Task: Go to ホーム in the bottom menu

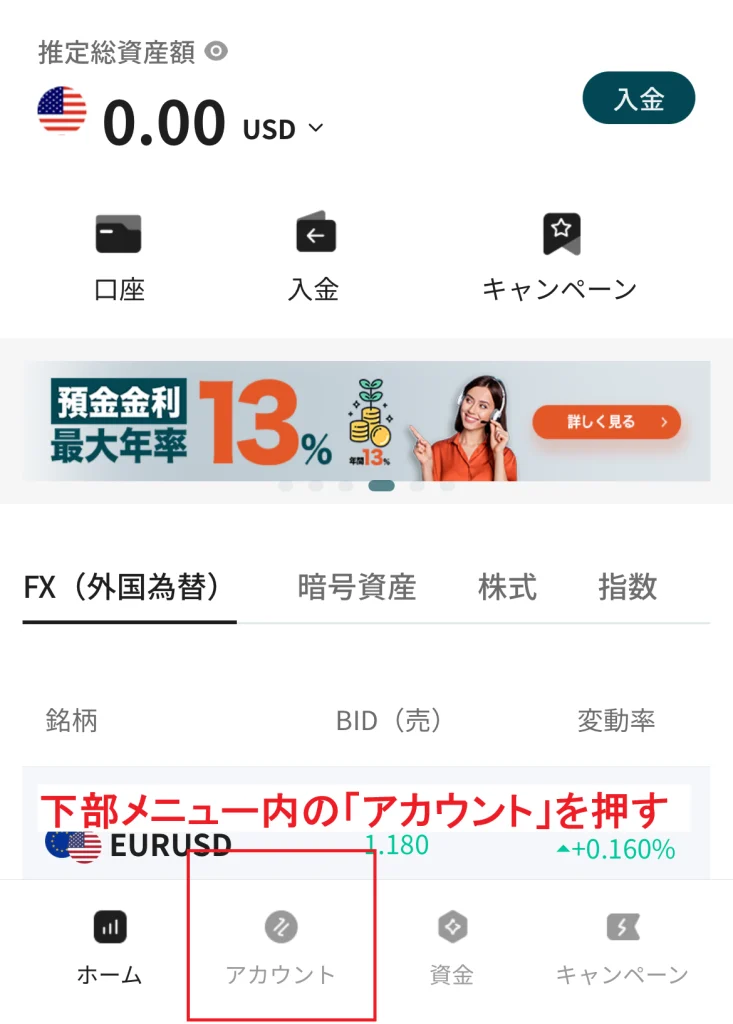Action: coord(110,948)
